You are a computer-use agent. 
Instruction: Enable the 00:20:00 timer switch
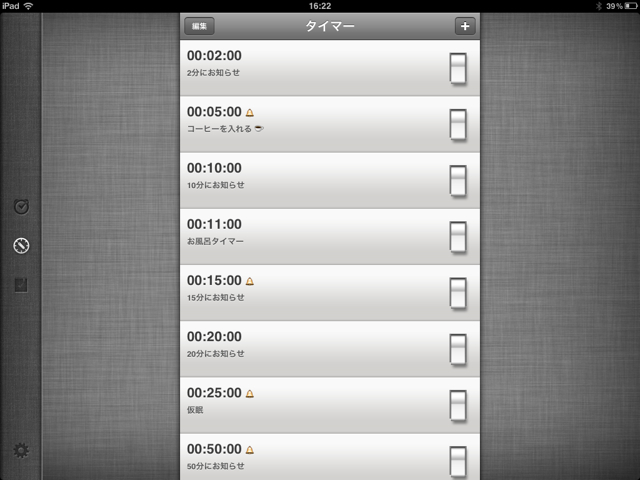[458, 348]
